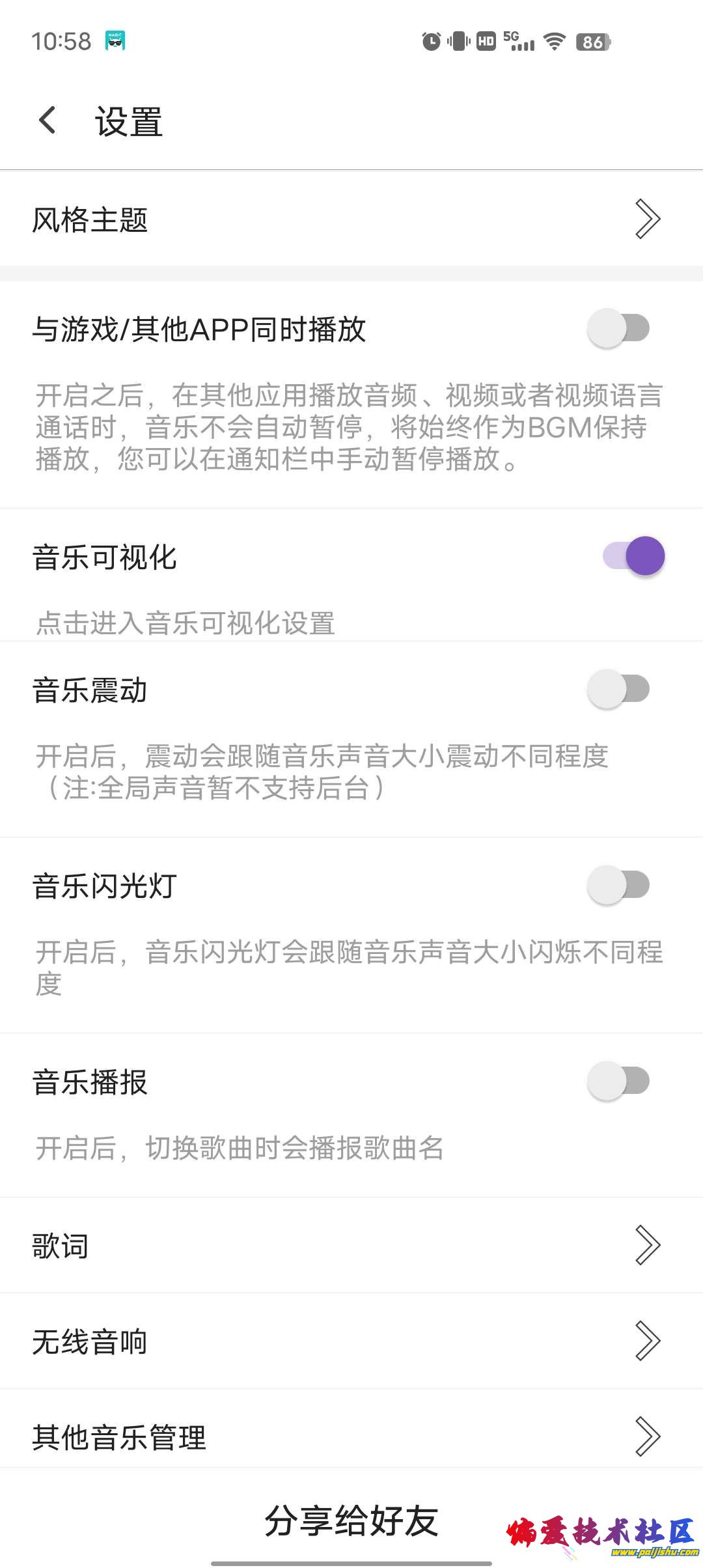Switch on 音乐播报
The image size is (703, 1568).
(618, 1081)
